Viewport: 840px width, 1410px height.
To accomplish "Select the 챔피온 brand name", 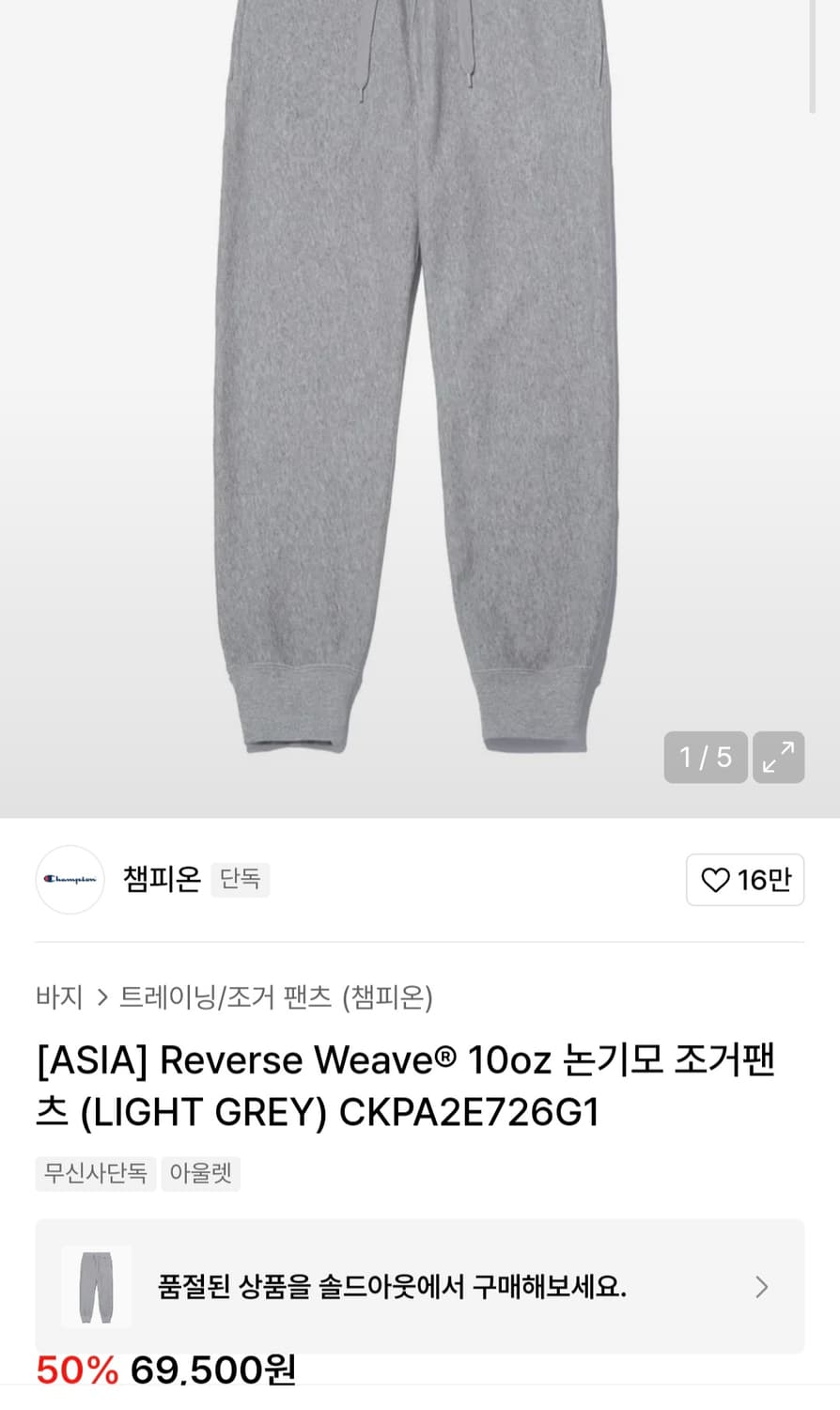I will coord(160,879).
